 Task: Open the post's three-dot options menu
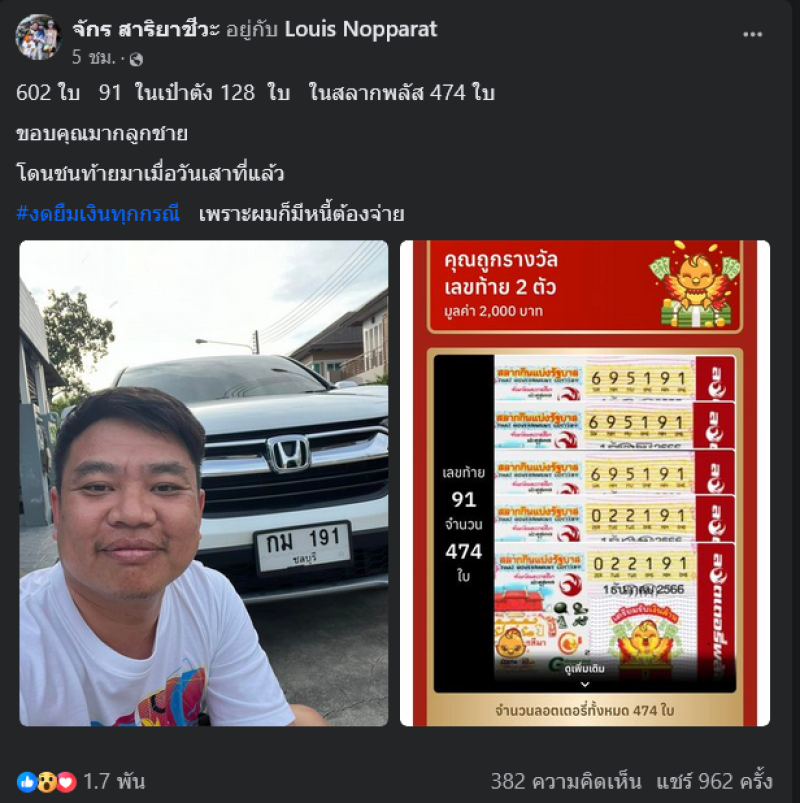click(752, 35)
